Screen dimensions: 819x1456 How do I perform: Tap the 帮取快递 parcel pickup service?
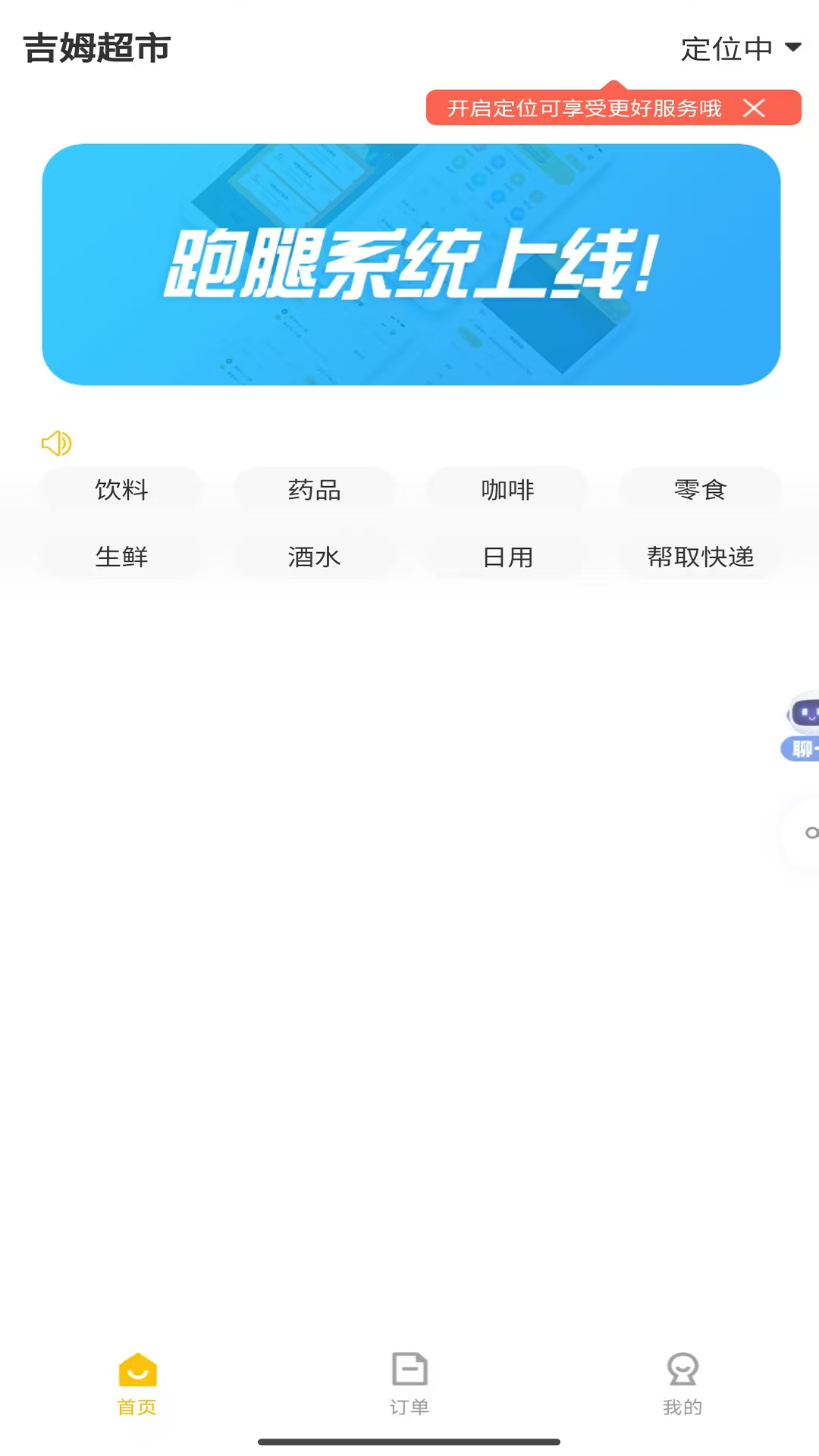pyautogui.click(x=700, y=557)
